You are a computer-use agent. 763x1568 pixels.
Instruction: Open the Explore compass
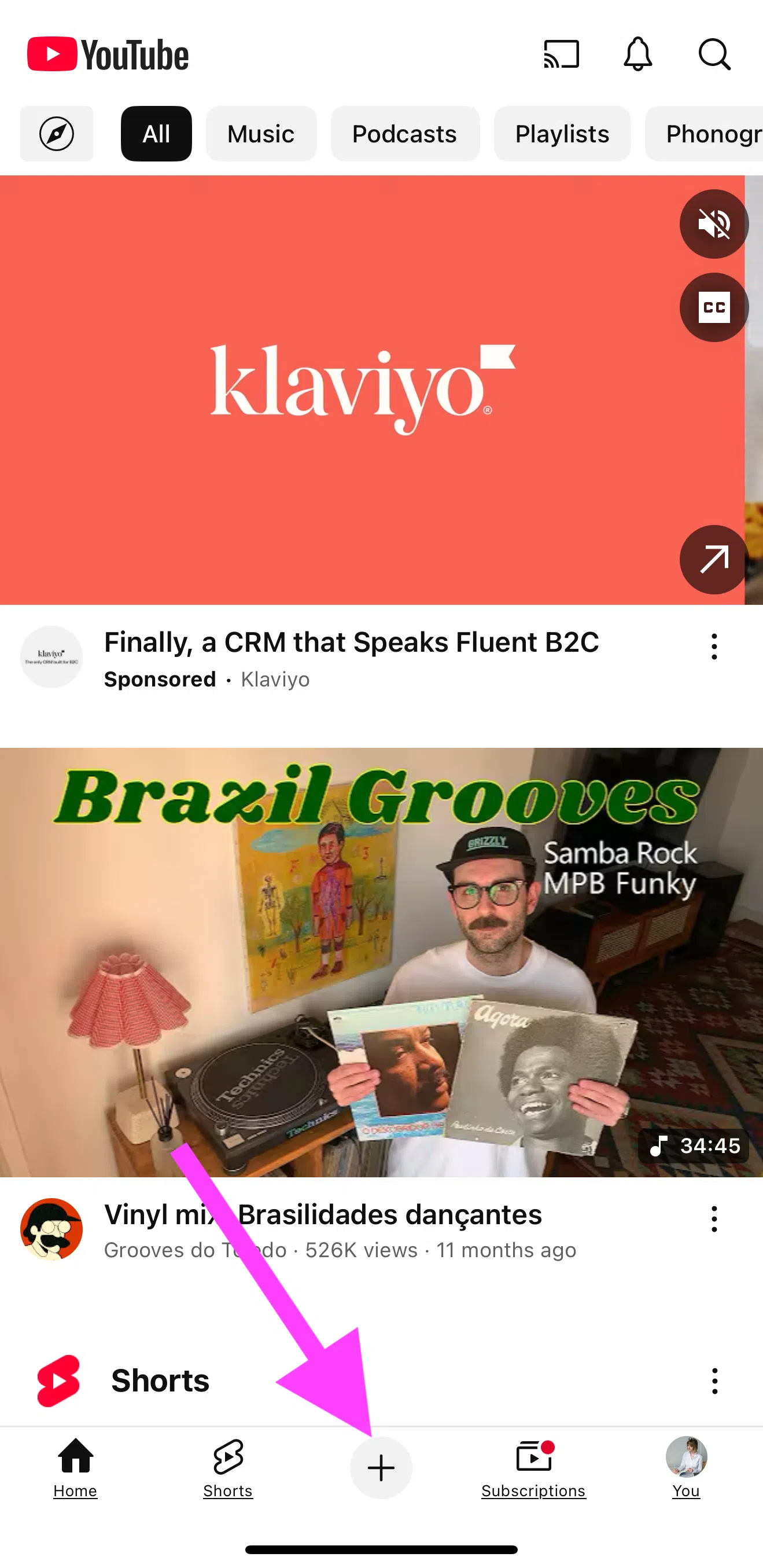click(x=57, y=134)
